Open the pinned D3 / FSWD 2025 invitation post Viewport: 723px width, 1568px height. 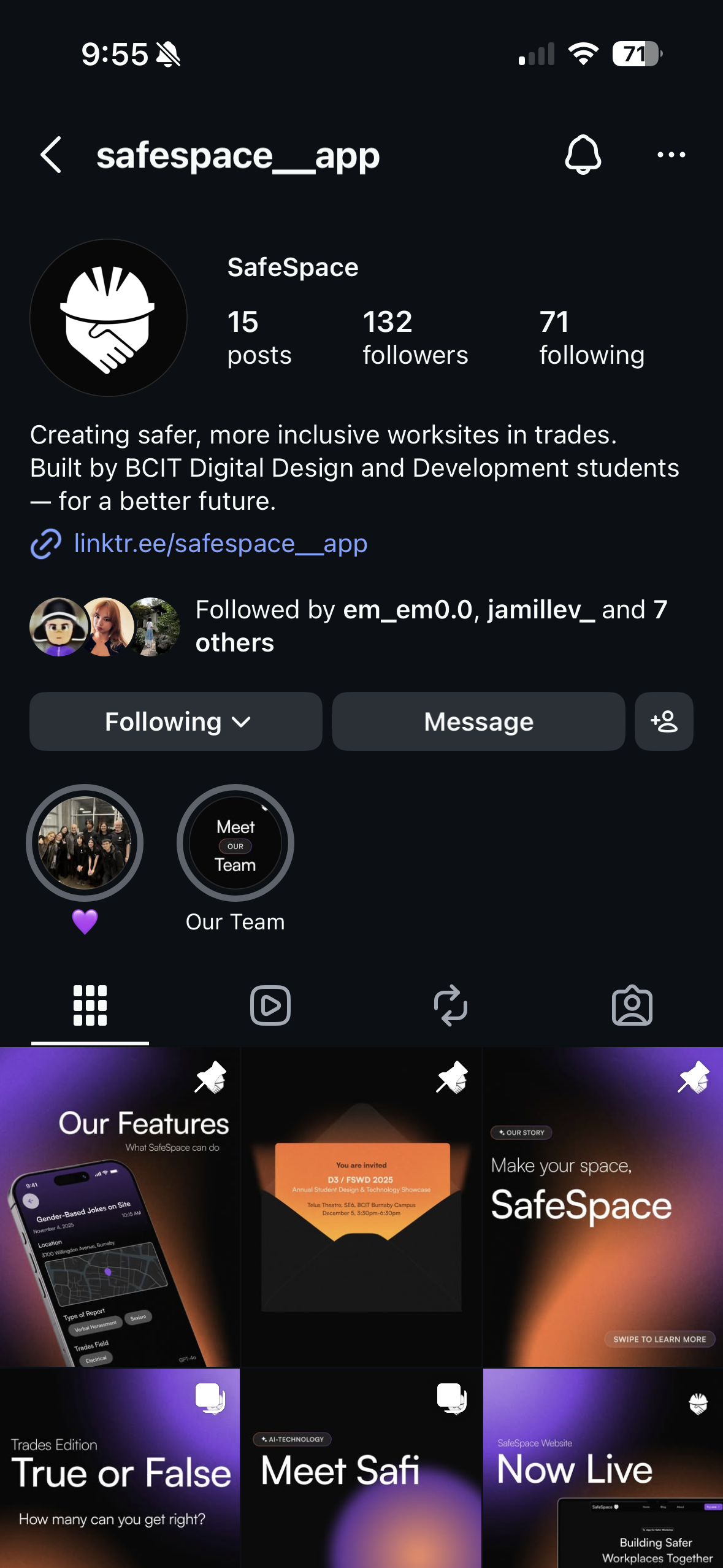(361, 1207)
